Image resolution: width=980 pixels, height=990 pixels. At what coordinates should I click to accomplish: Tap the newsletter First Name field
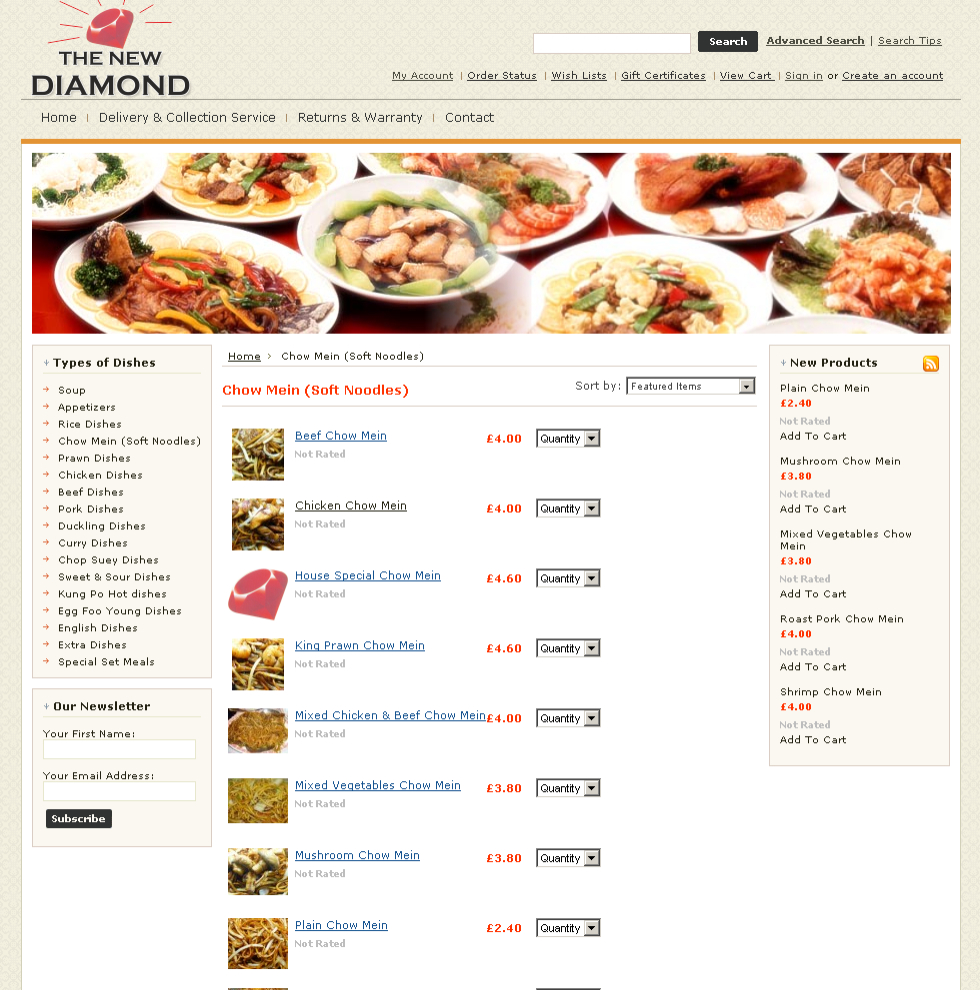(119, 750)
